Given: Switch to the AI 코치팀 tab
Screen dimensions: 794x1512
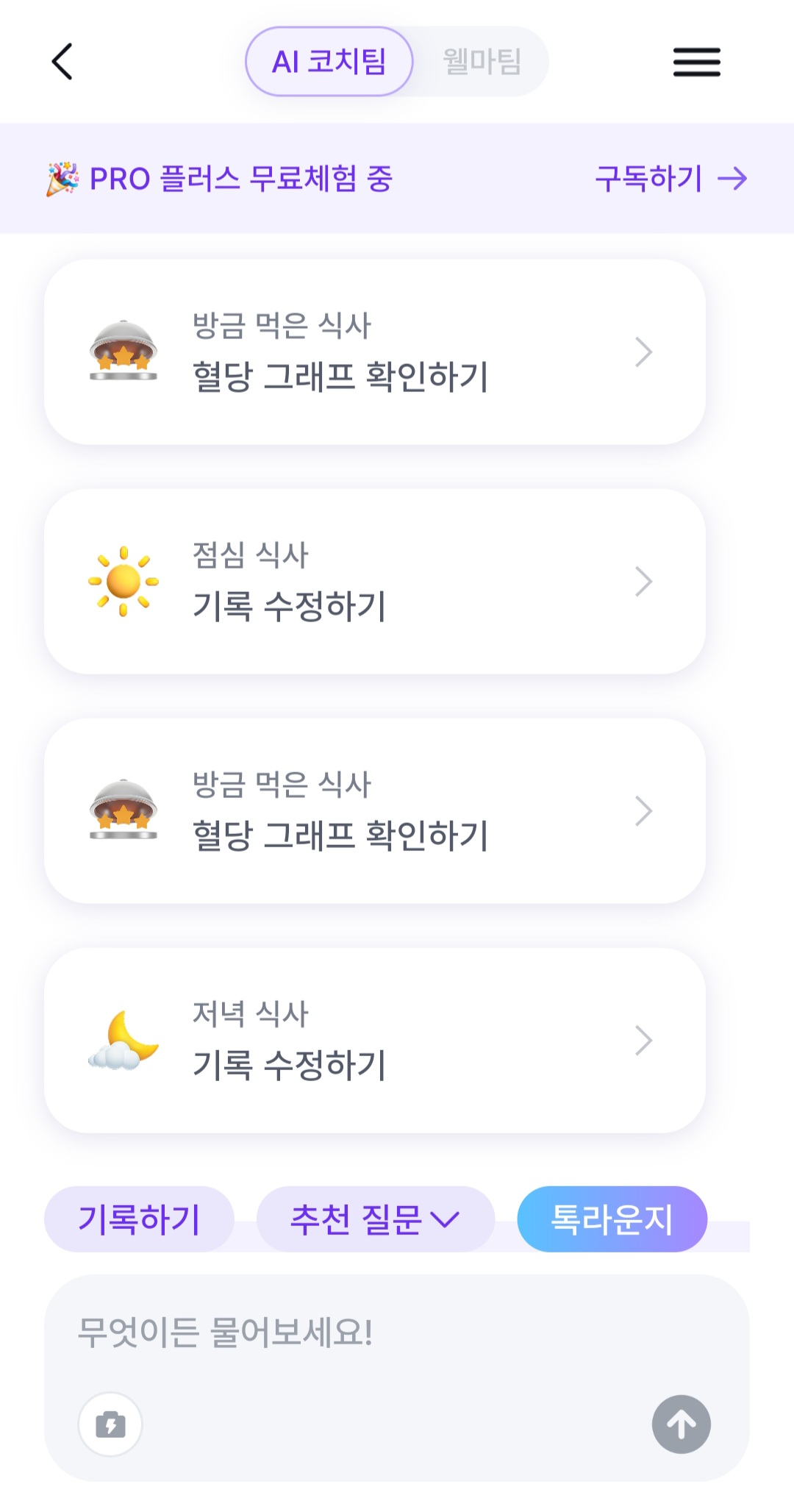Looking at the screenshot, I should coord(329,62).
